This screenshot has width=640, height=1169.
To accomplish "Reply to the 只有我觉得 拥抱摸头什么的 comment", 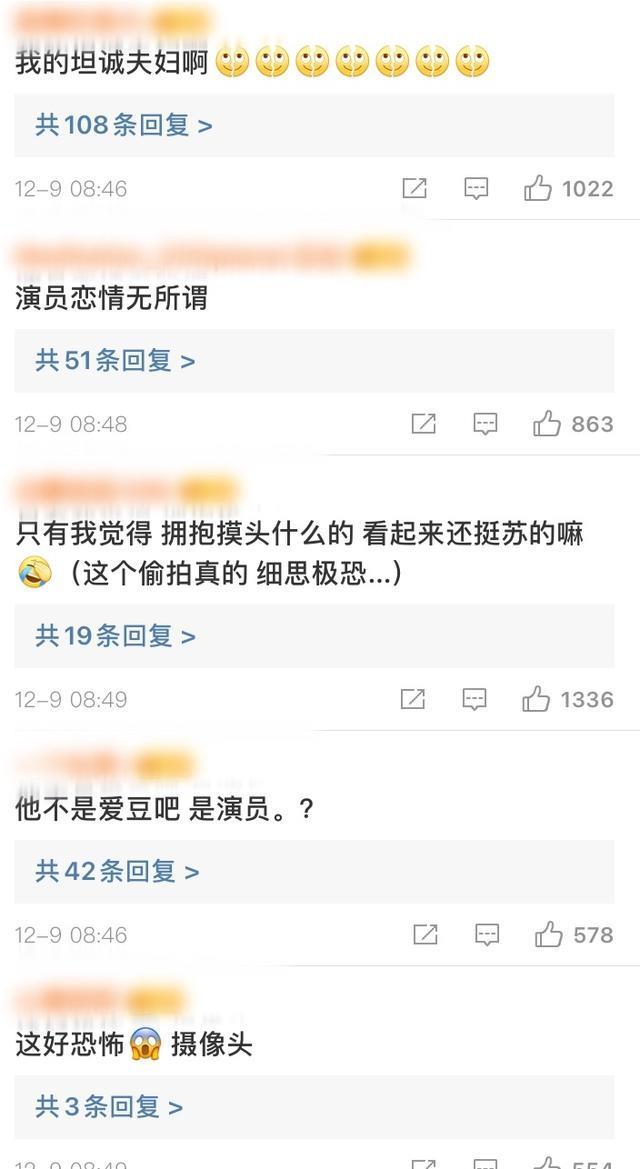I will coord(474,699).
